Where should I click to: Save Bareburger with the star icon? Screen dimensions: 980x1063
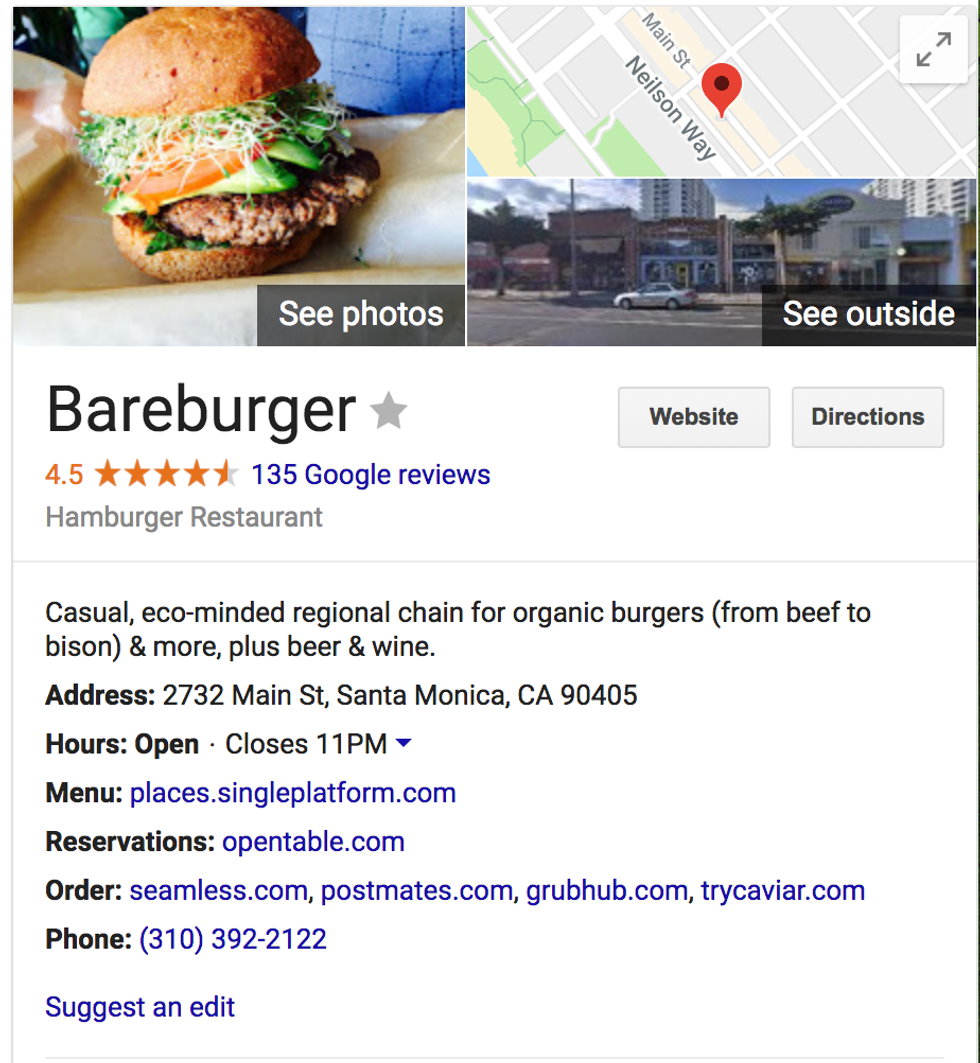pyautogui.click(x=389, y=410)
